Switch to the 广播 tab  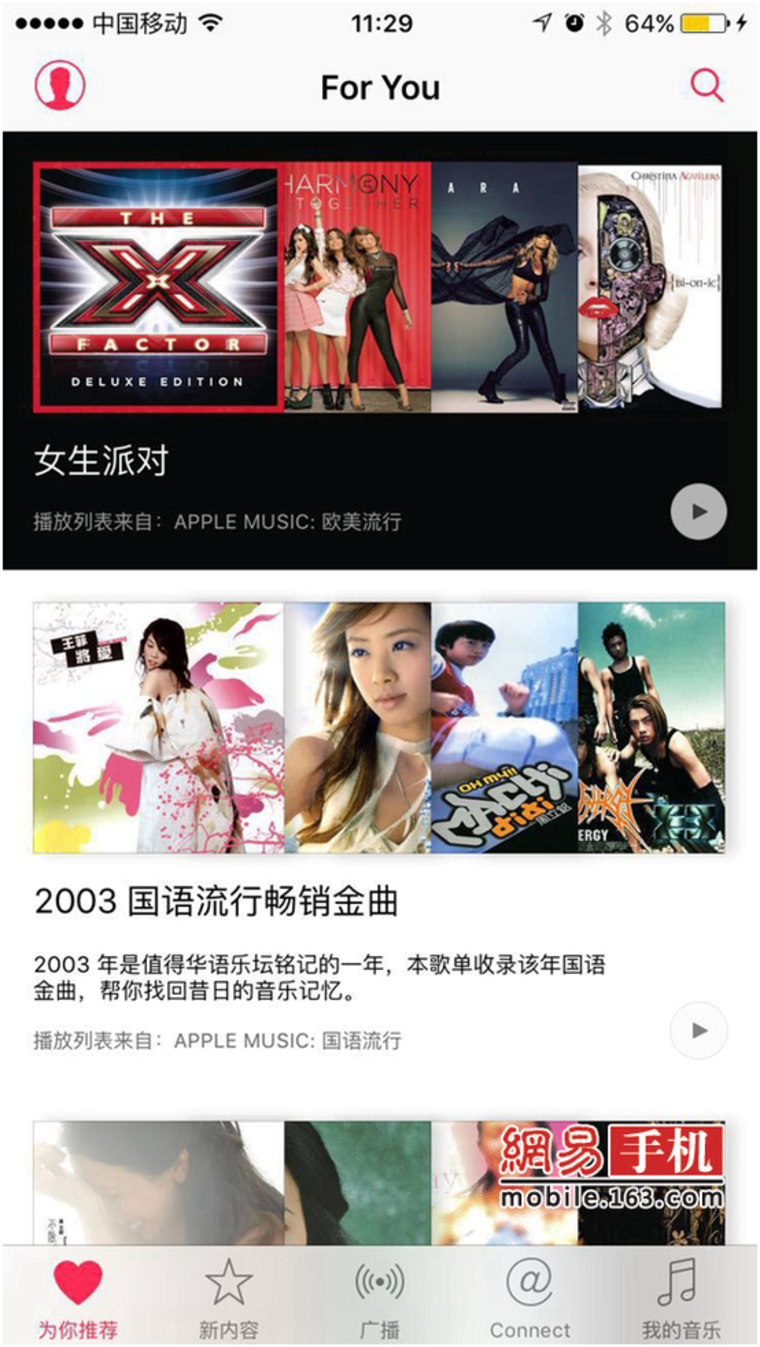tap(380, 1297)
